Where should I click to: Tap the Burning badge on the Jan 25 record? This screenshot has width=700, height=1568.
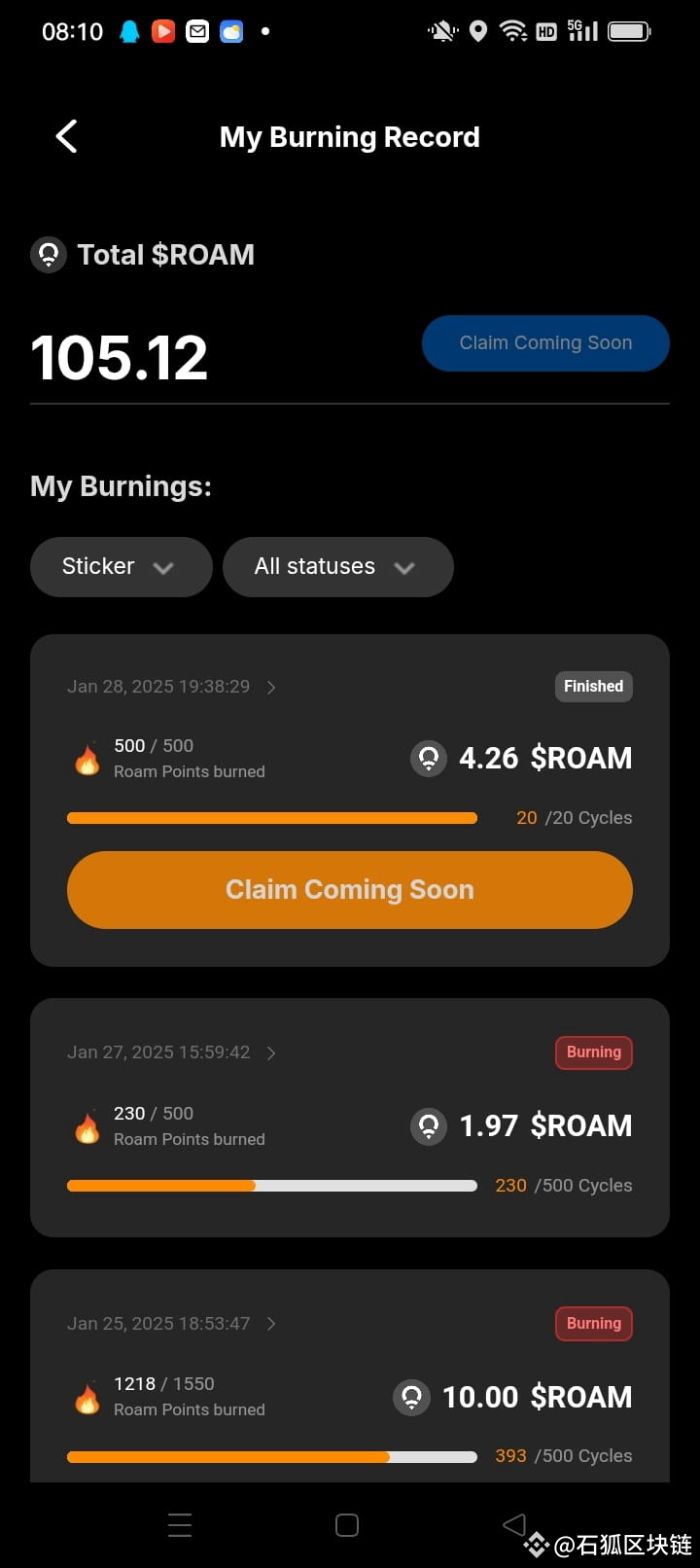click(x=593, y=1323)
